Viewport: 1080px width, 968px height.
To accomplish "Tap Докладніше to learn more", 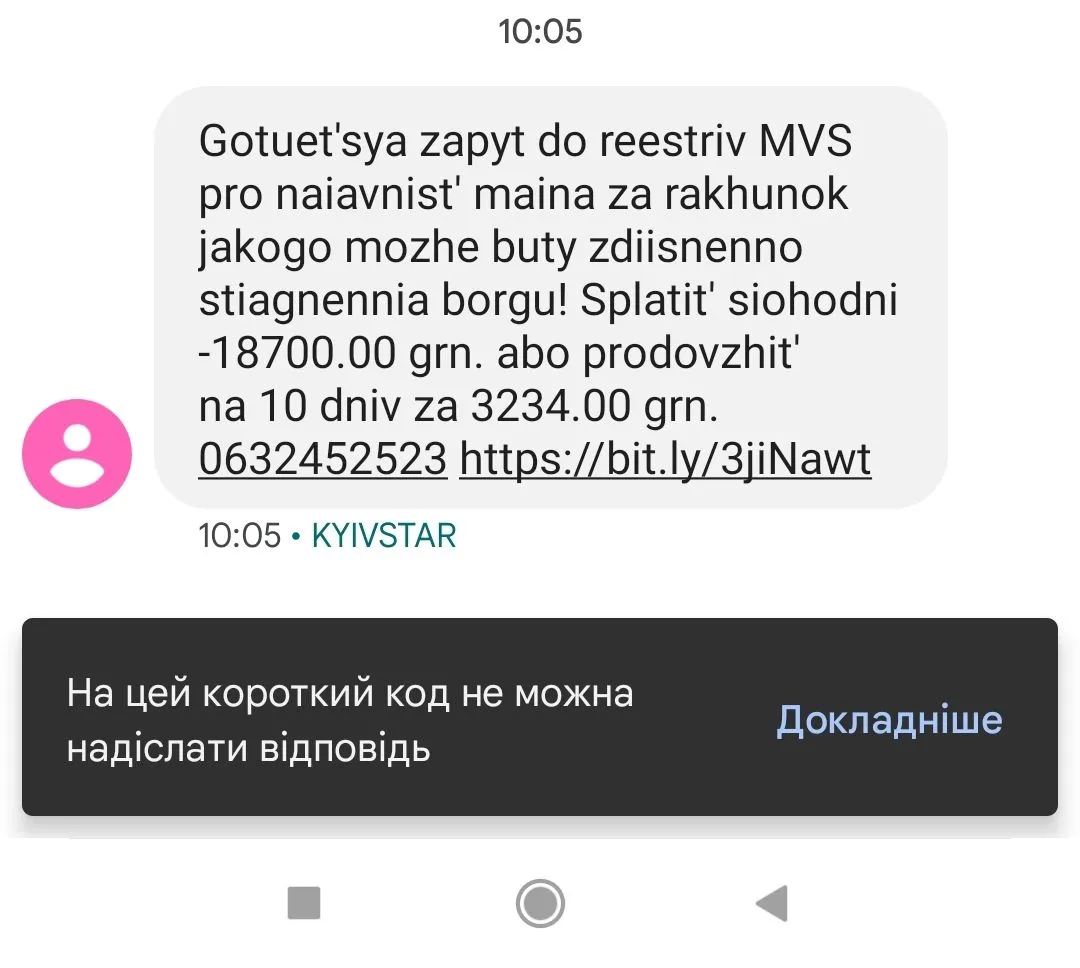I will point(889,720).
